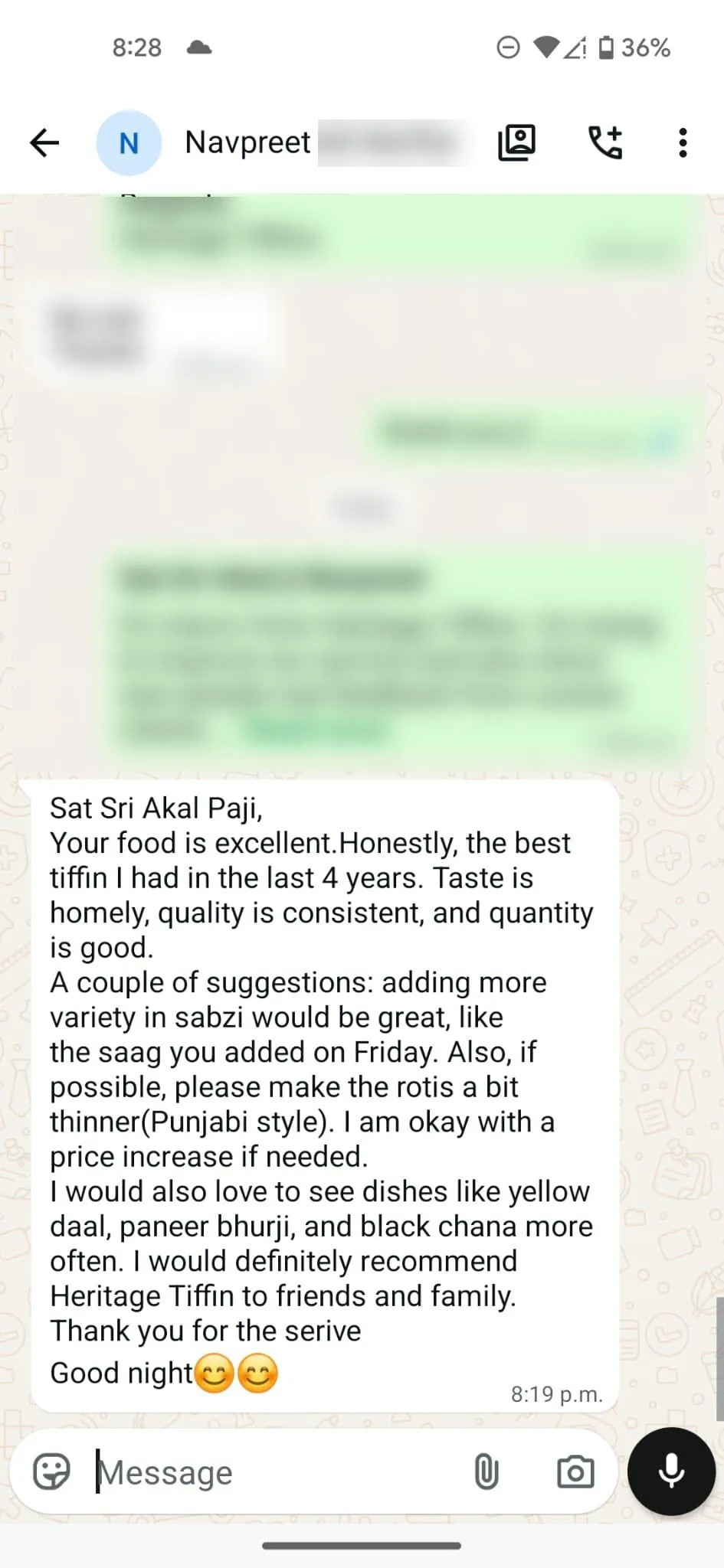Go back to the chats list
The width and height of the screenshot is (724, 1568).
[x=44, y=142]
